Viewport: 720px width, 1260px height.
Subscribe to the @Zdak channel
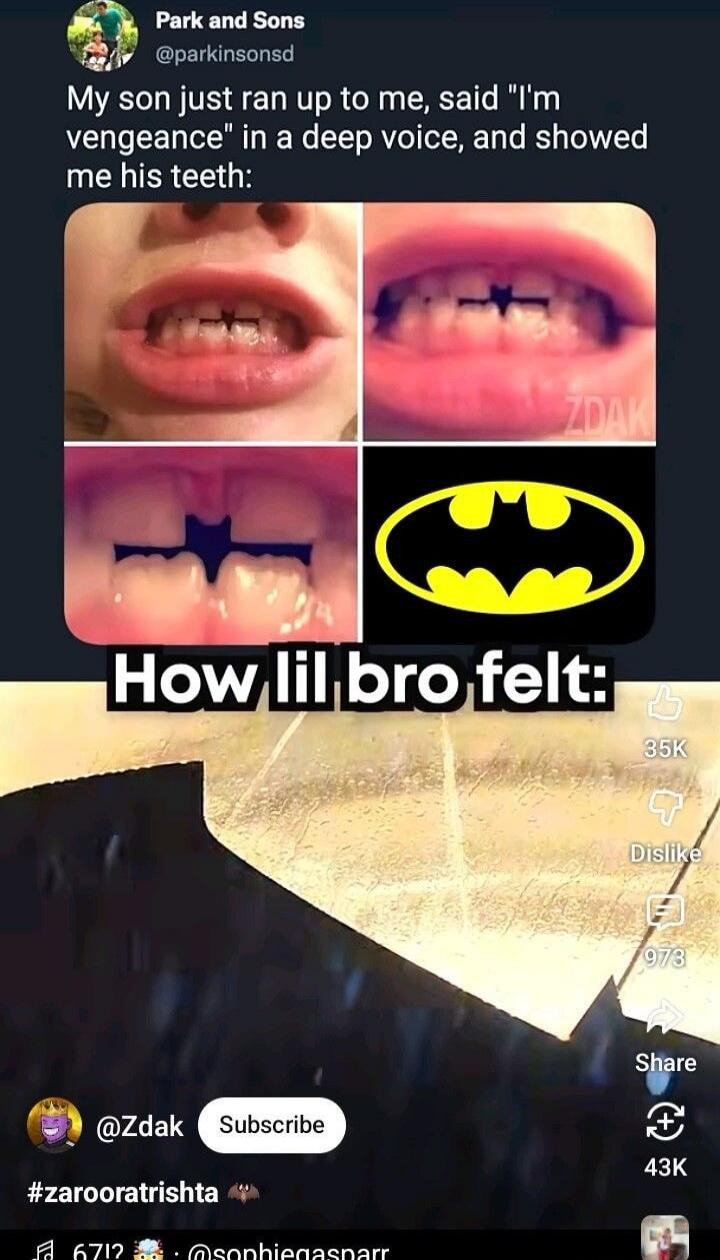click(271, 1125)
